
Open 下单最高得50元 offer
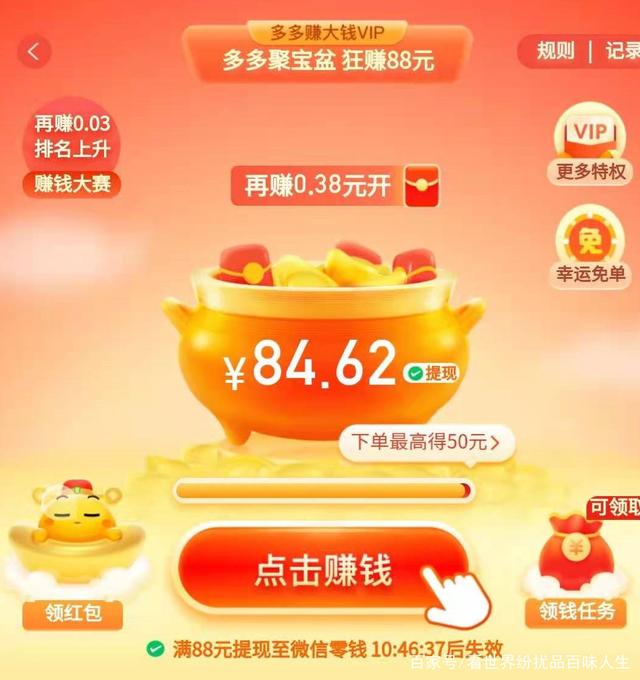[x=426, y=440]
